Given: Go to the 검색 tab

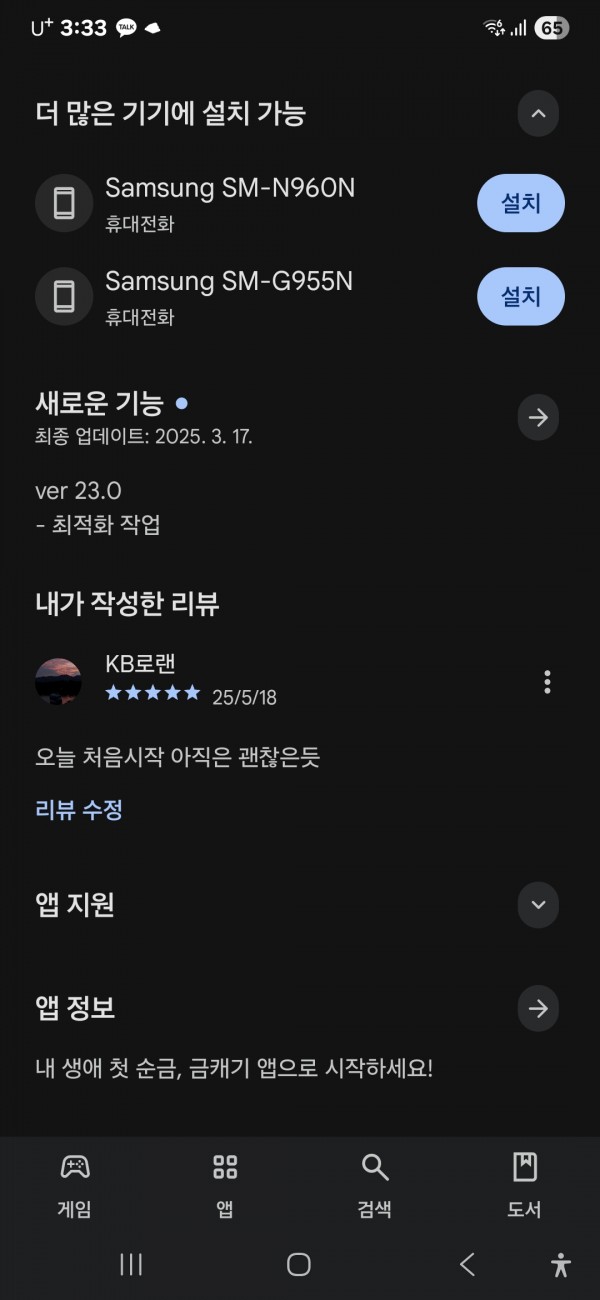Looking at the screenshot, I should pos(374,1185).
